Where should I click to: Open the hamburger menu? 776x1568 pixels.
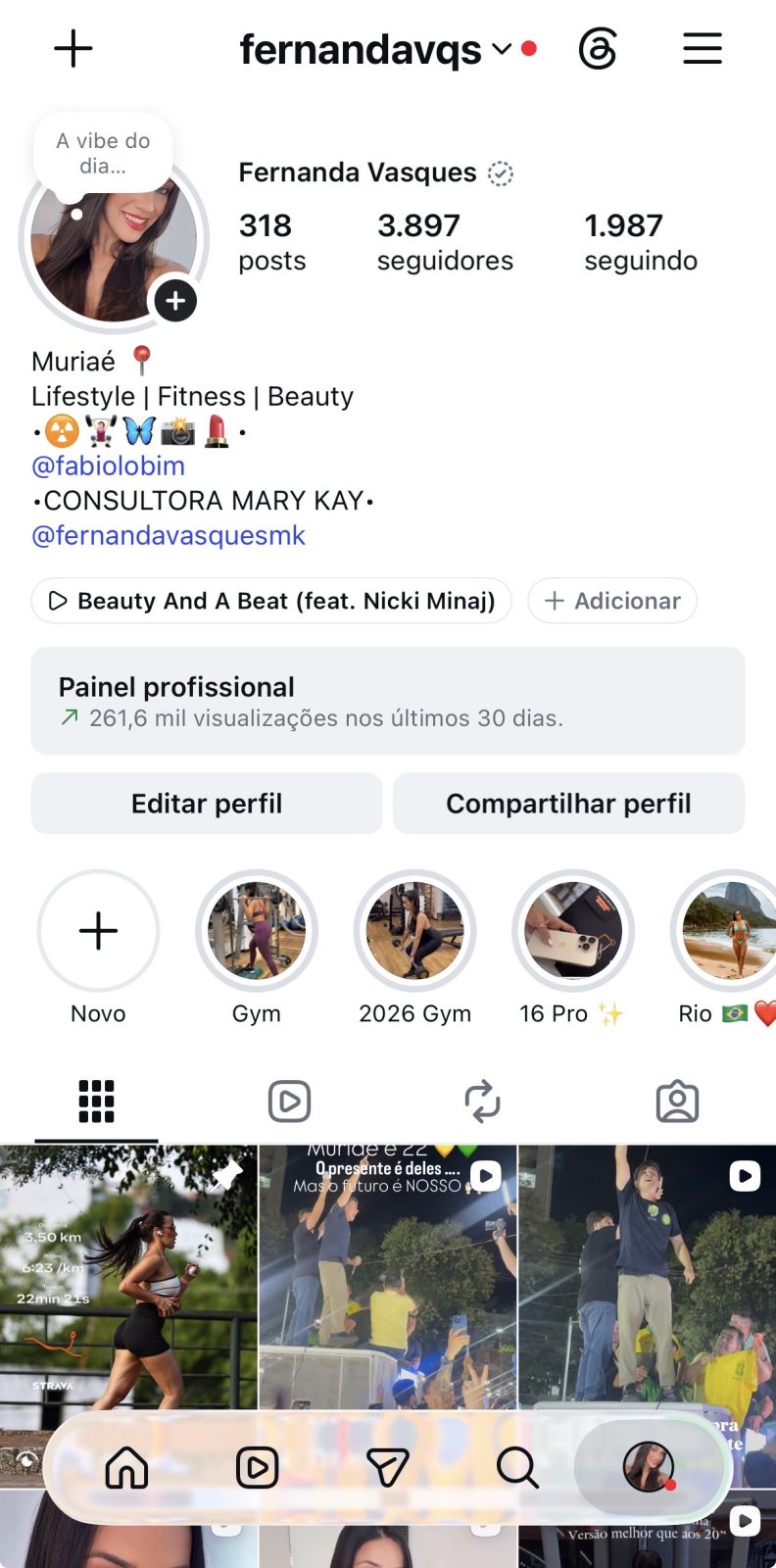[x=703, y=48]
